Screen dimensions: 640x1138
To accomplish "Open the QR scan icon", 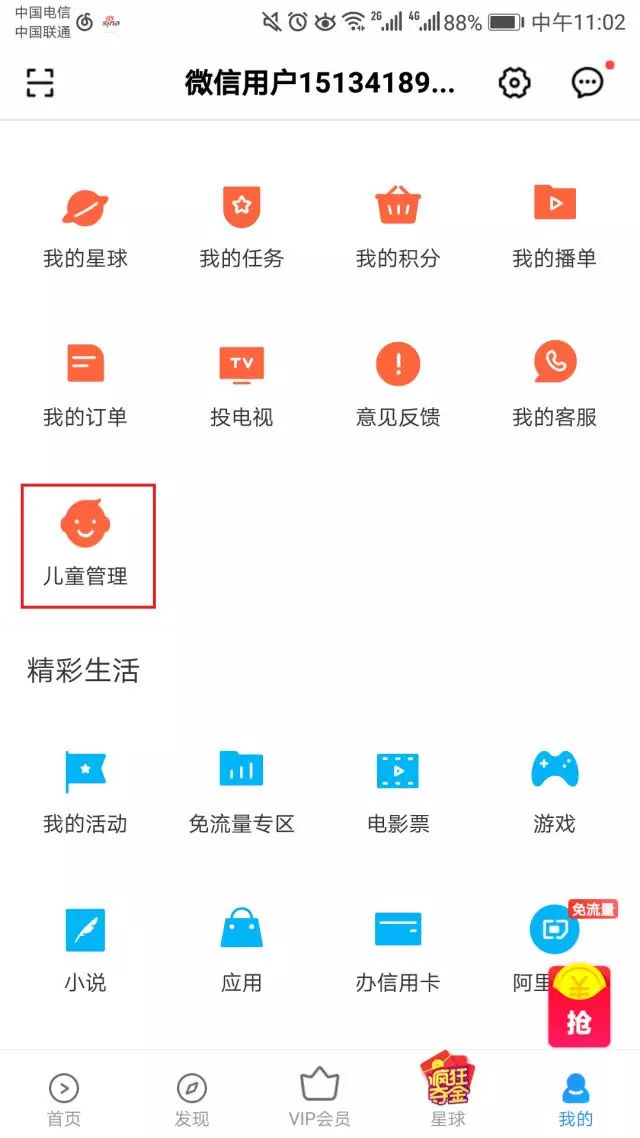I will 40,83.
